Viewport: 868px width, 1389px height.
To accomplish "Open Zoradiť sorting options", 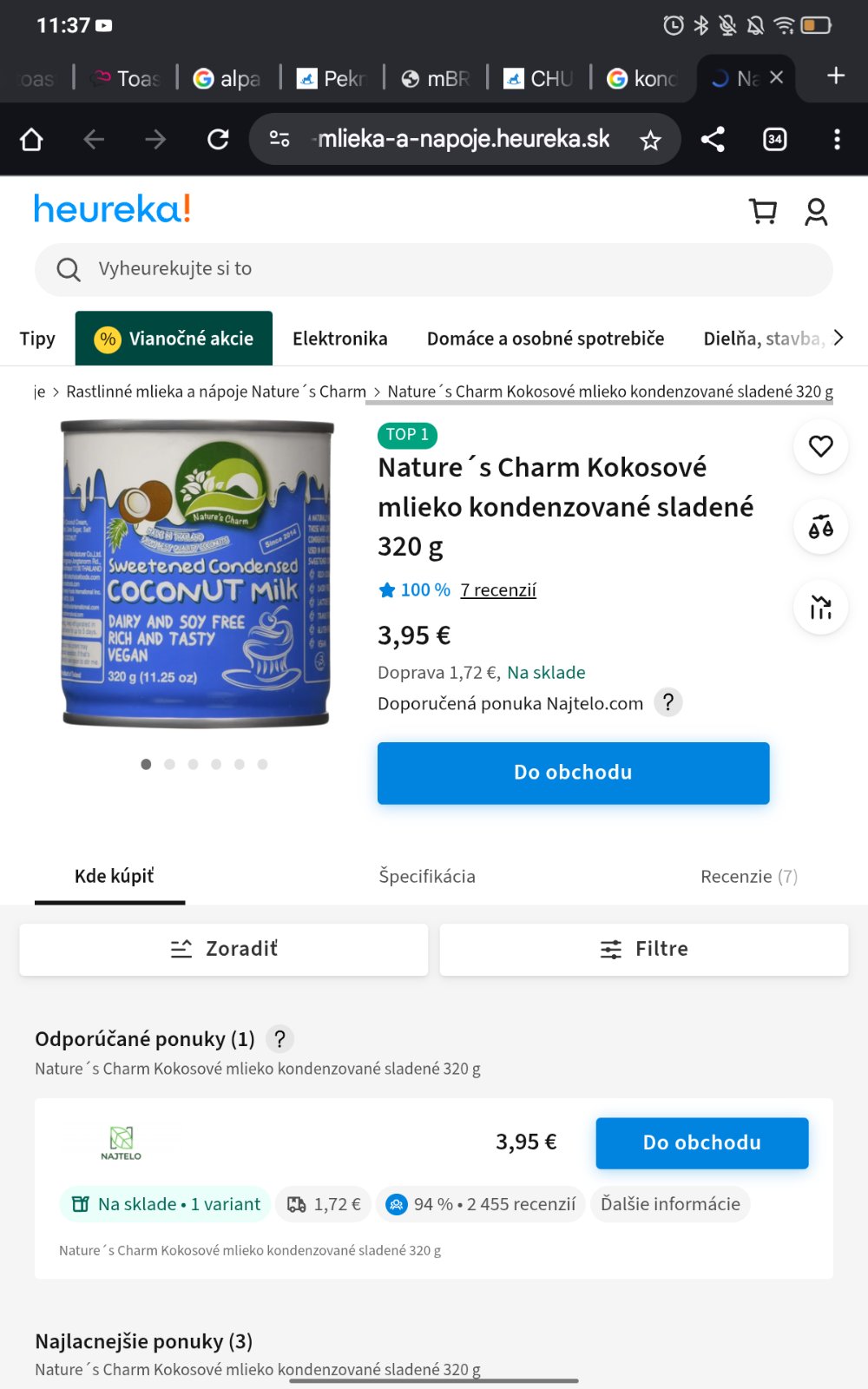I will click(x=224, y=949).
